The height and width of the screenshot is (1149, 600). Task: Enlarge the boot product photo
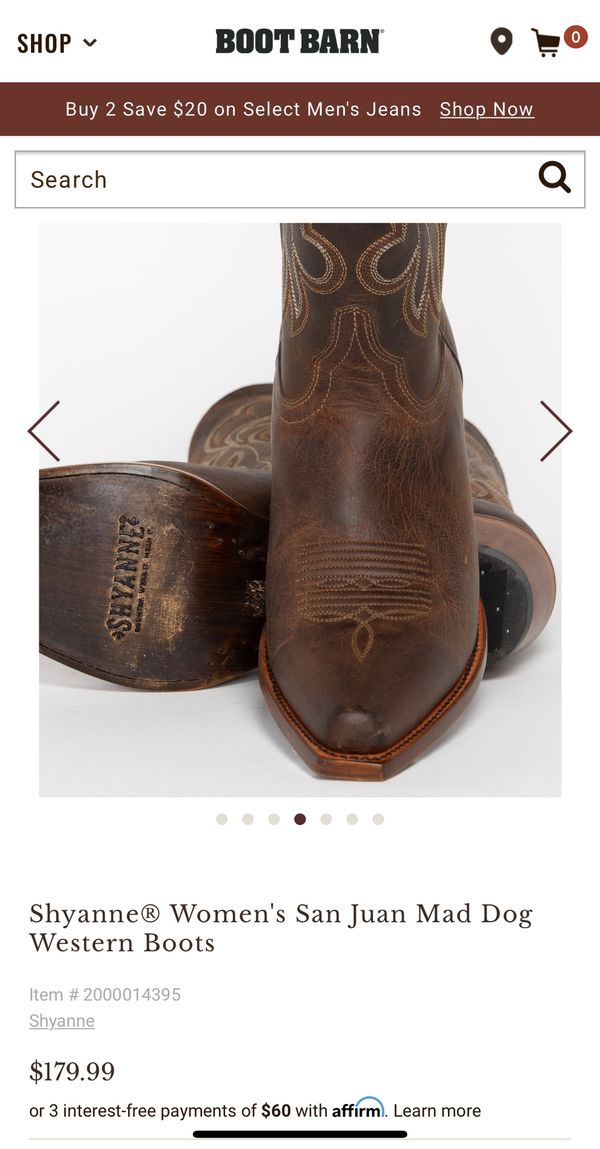[300, 509]
